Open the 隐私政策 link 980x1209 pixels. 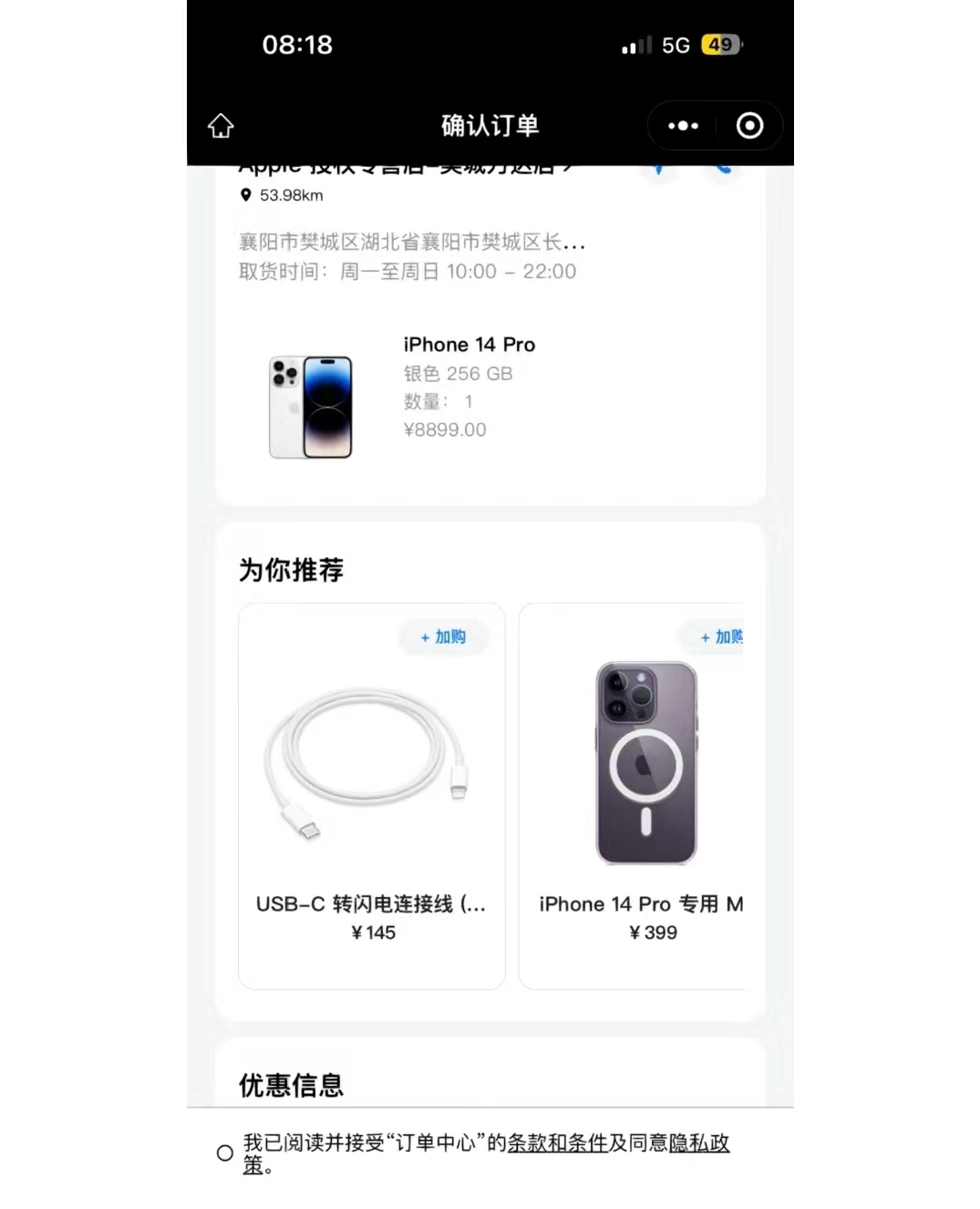698,1143
